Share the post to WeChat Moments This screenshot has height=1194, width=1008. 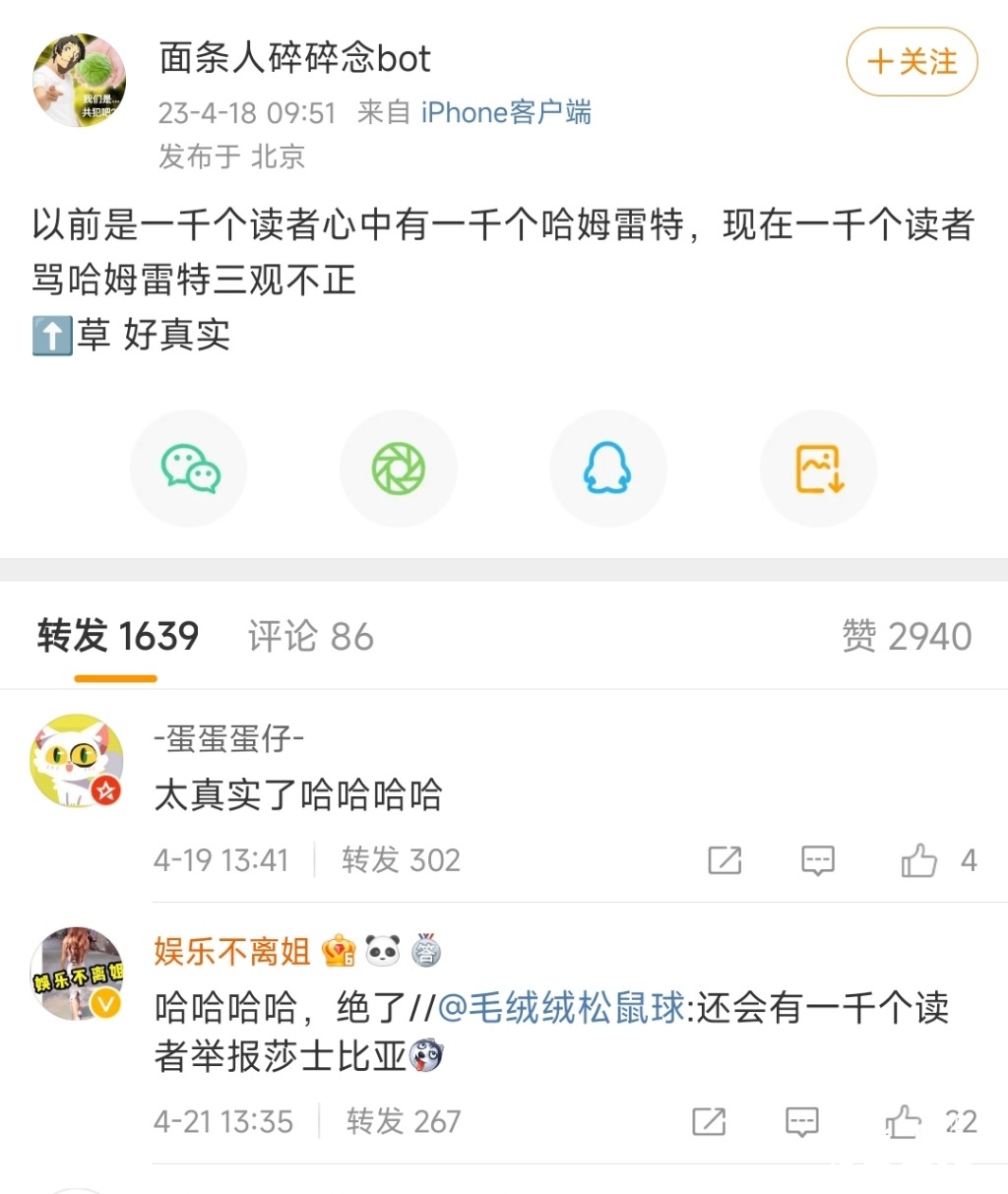[x=399, y=469]
